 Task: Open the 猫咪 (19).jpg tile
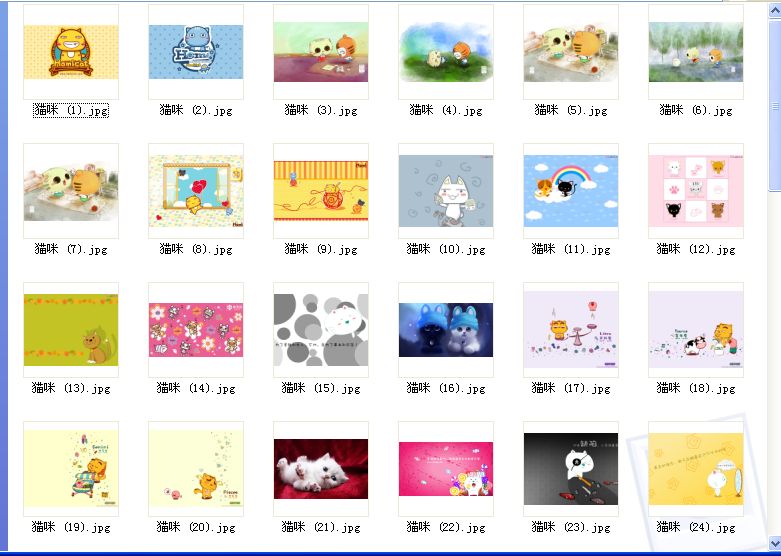click(x=71, y=469)
